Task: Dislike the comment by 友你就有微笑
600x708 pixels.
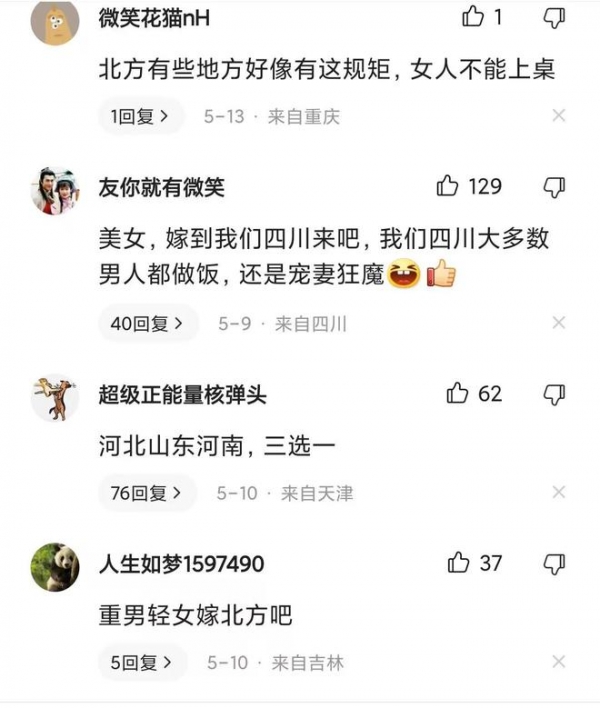Action: (553, 187)
